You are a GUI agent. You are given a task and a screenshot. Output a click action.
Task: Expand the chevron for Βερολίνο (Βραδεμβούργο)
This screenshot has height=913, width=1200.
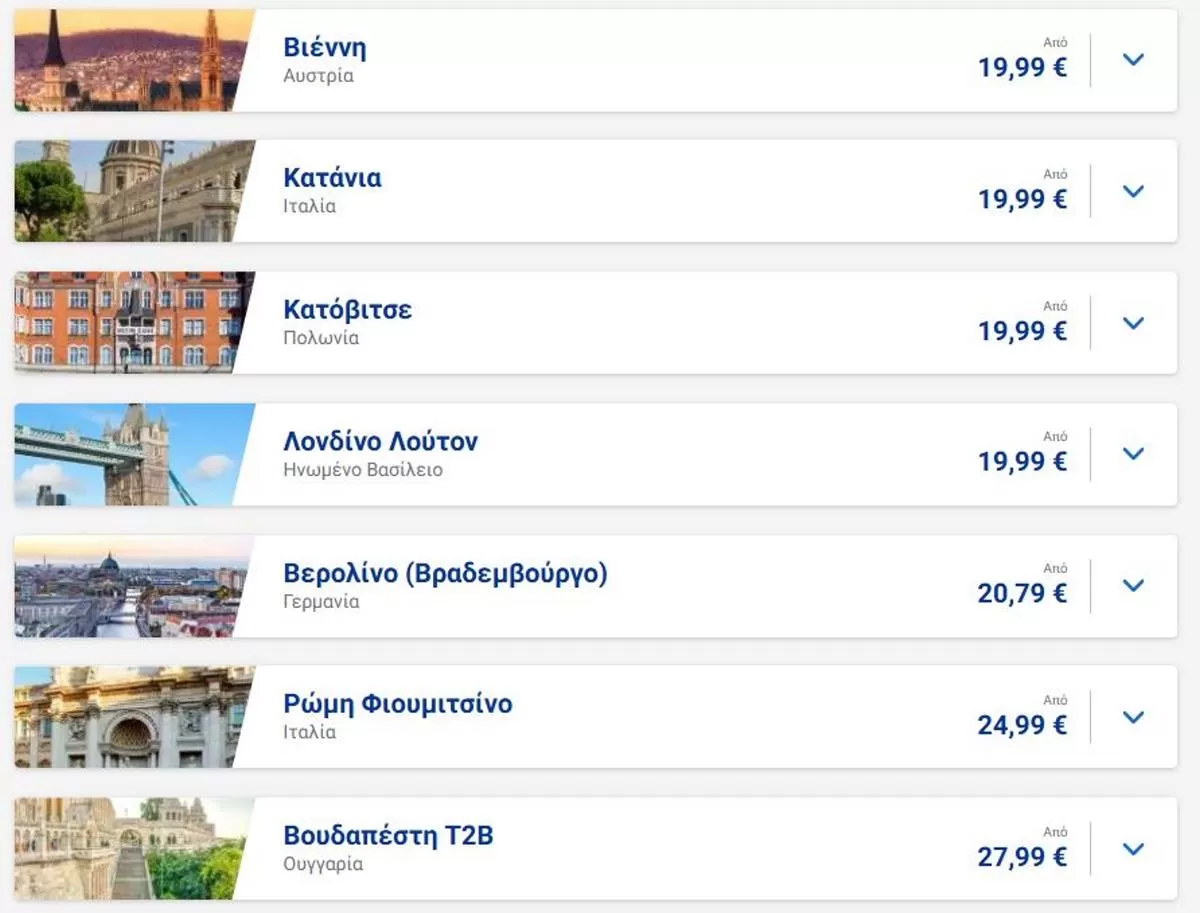point(1133,586)
